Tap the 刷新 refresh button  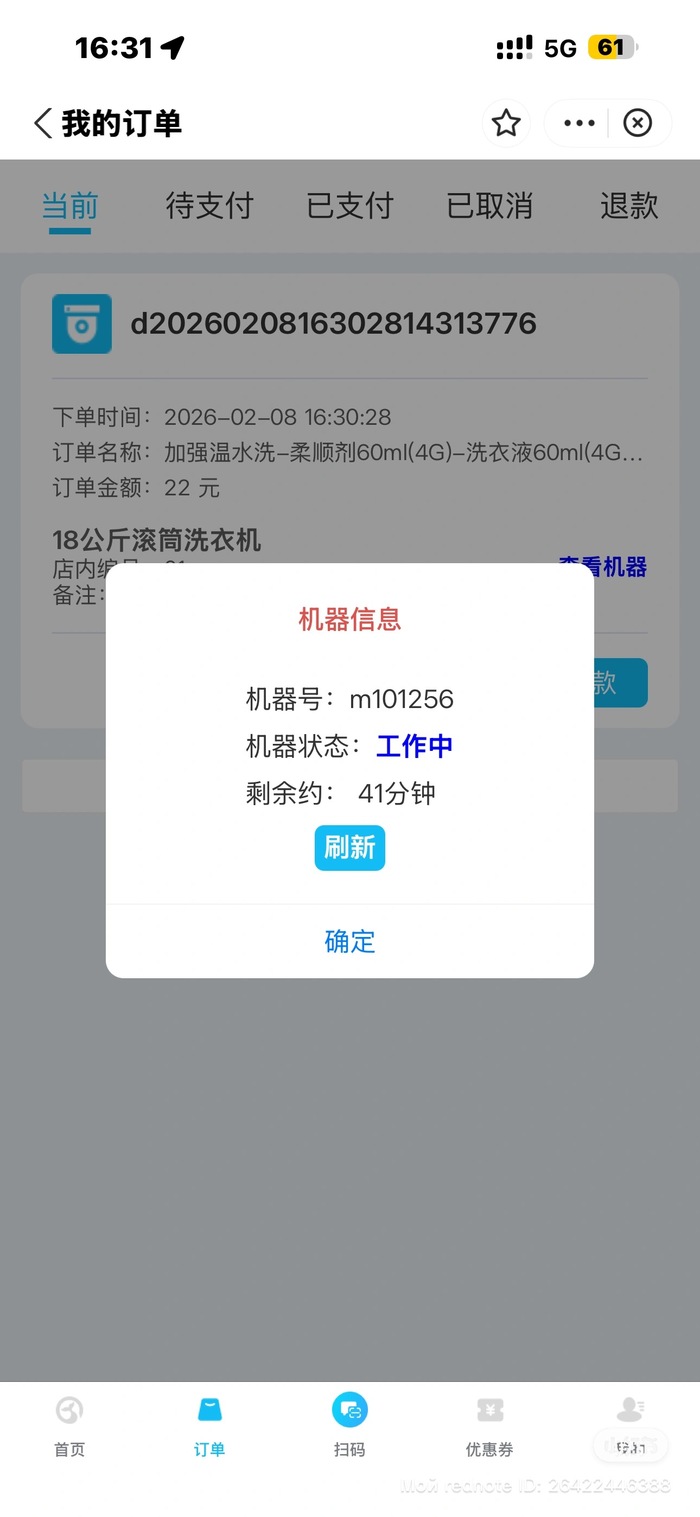coord(349,848)
